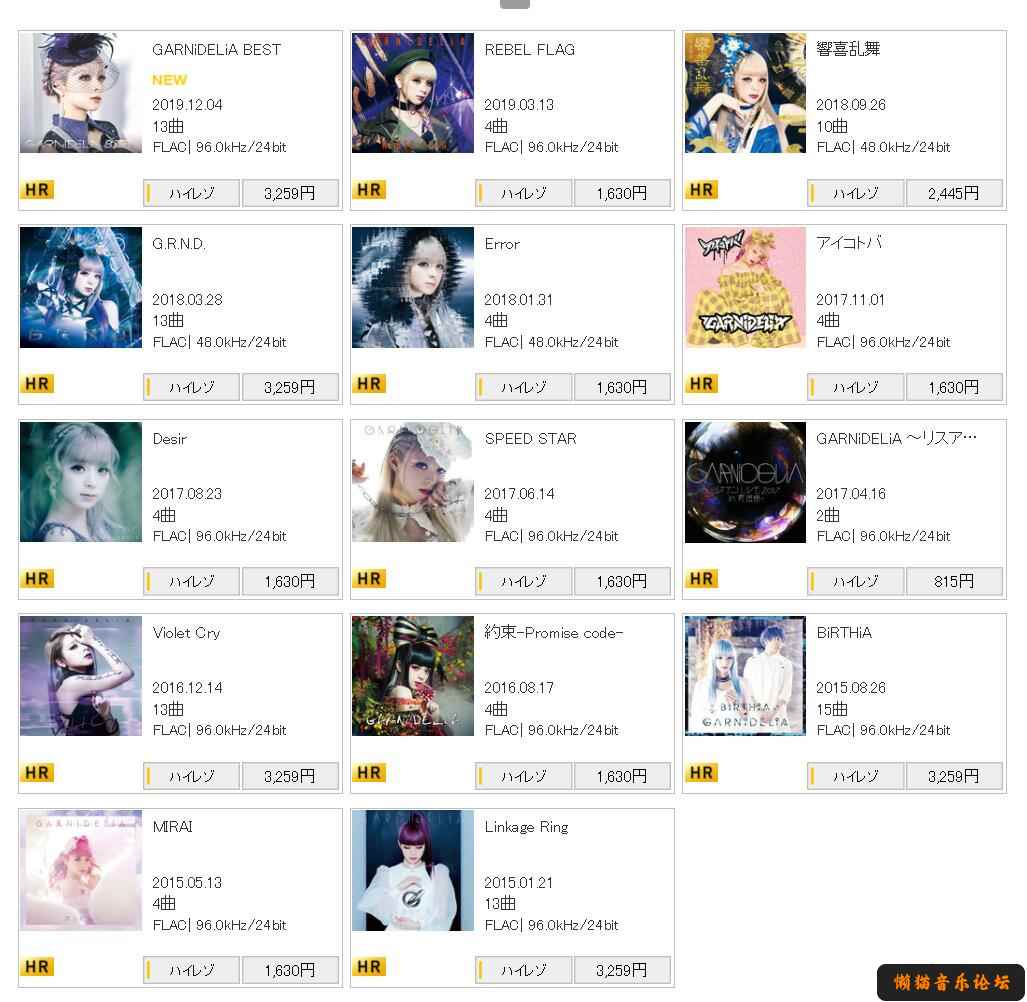Select the ハイレゾ button under BiRTHiA
1027x1002 pixels.
pos(856,776)
